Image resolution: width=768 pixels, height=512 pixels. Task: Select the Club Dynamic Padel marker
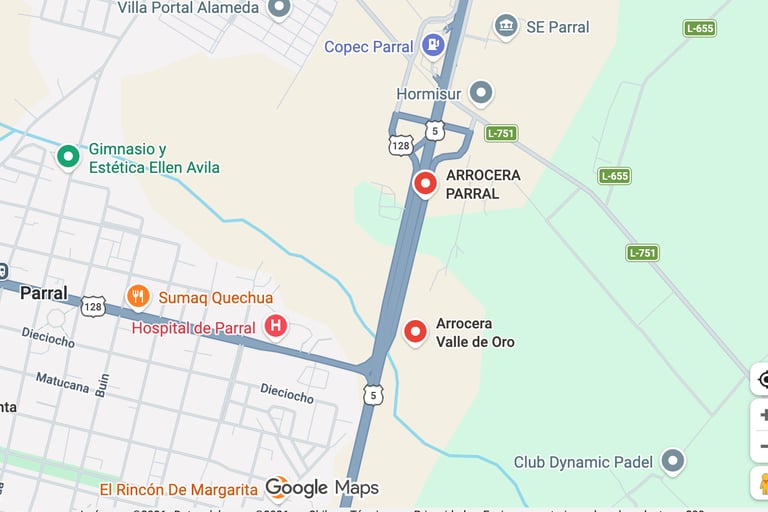tap(673, 461)
